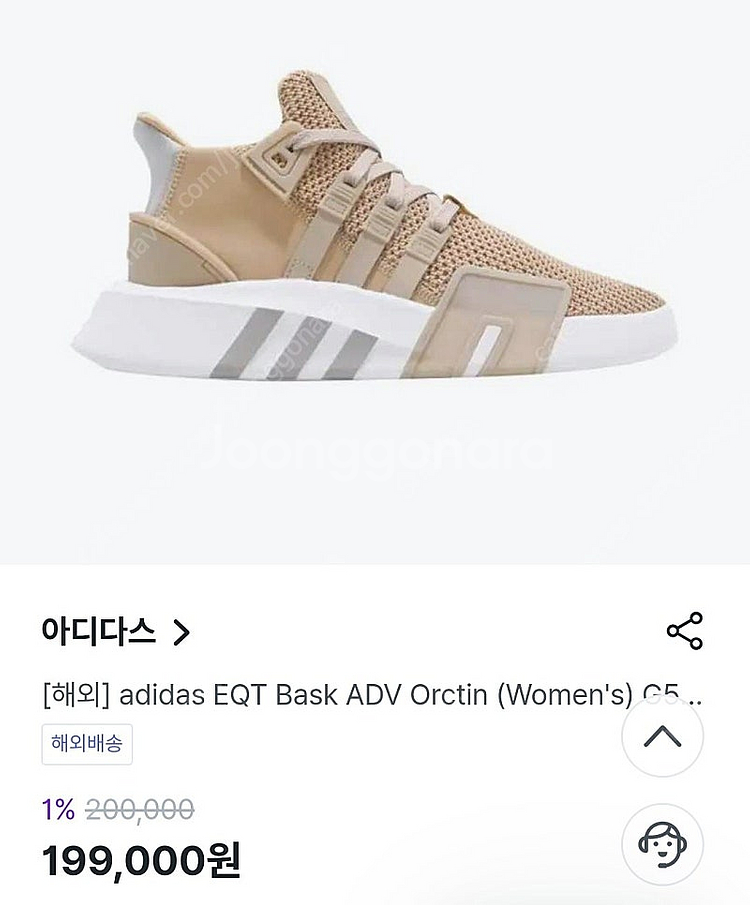The image size is (750, 905).
Task: View the sneaker product photo
Action: click(375, 280)
